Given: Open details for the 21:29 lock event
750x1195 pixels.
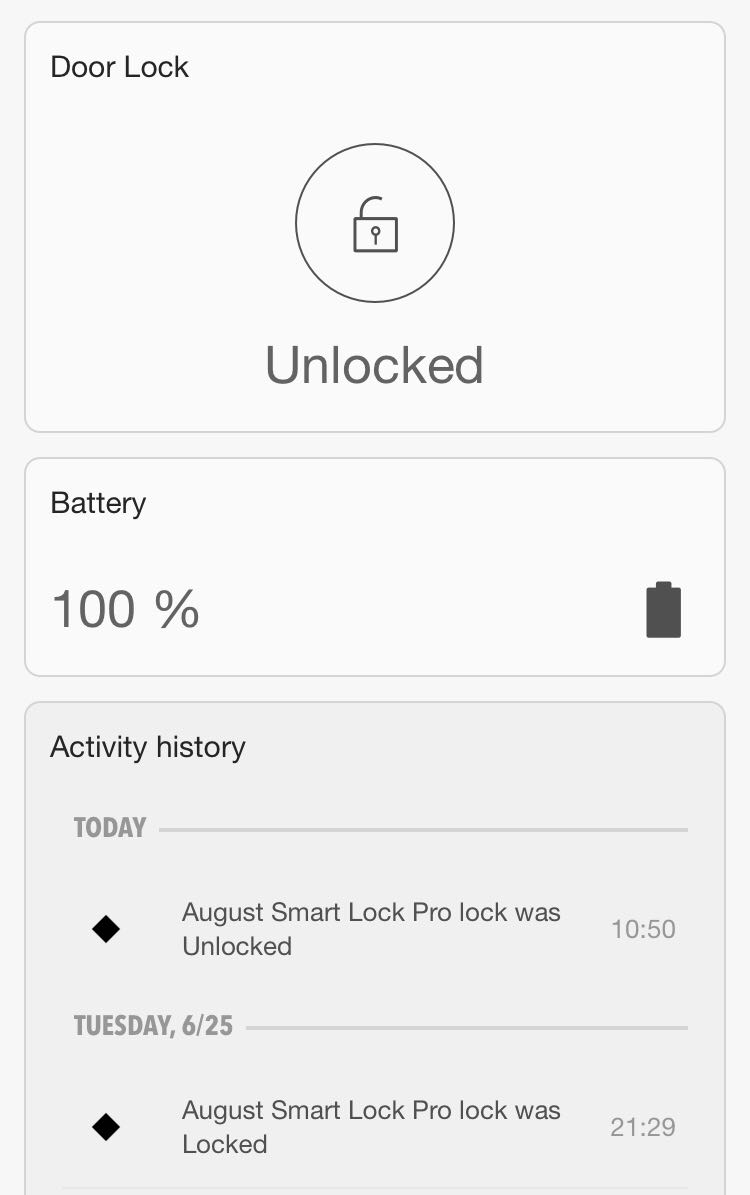Looking at the screenshot, I should coord(371,1126).
